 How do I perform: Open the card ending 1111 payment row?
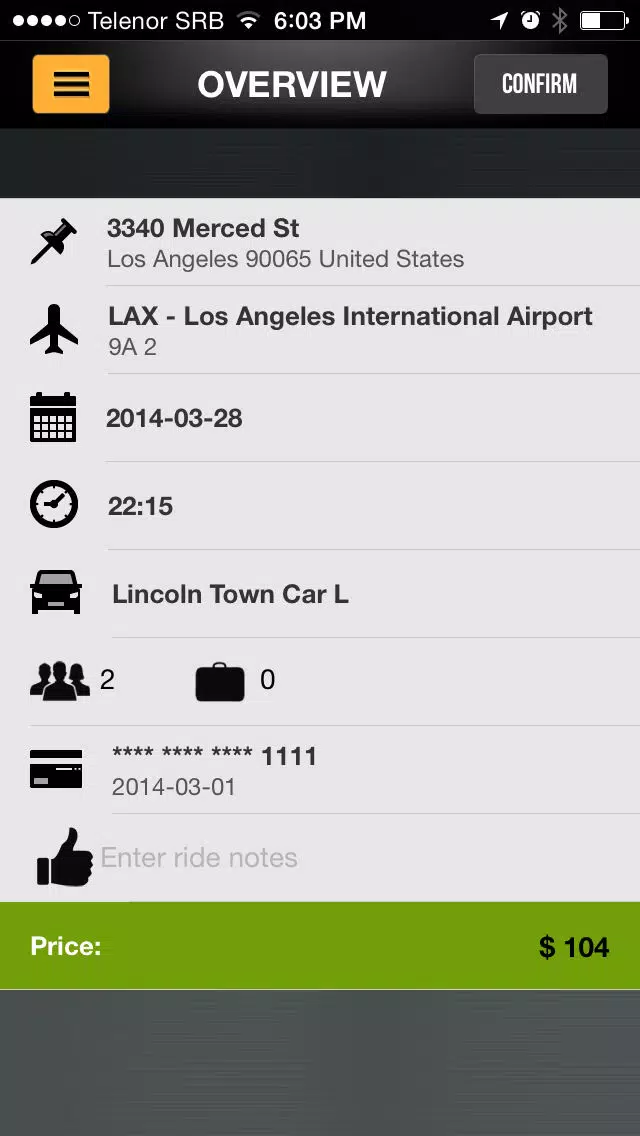(320, 769)
